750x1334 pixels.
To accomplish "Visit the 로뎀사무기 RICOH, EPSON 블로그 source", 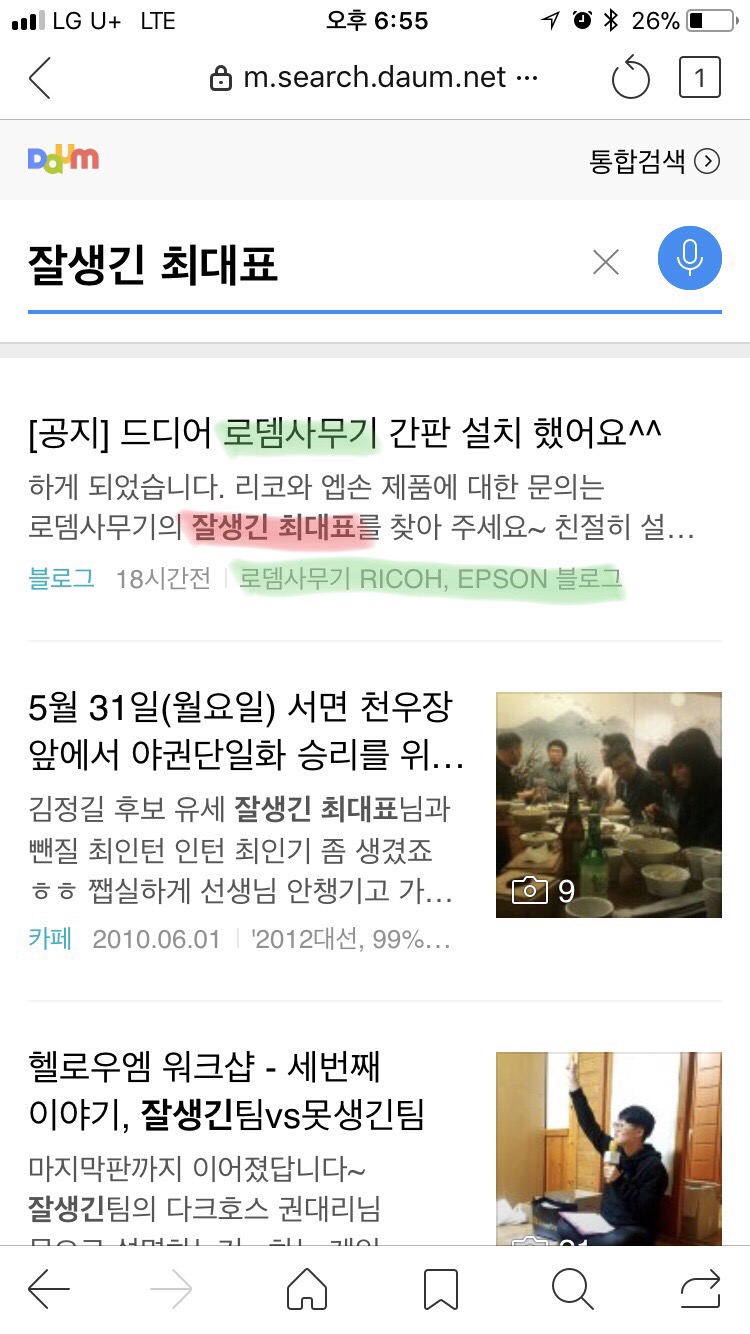I will [431, 579].
